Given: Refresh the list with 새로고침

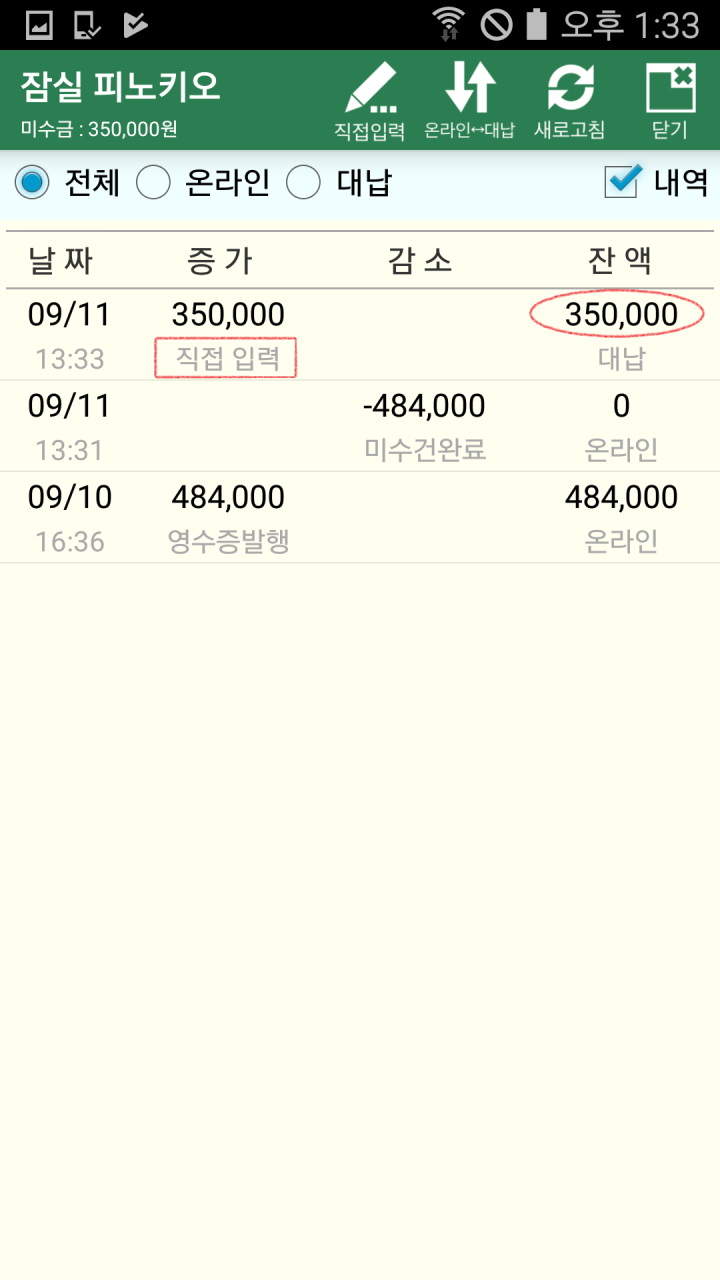Looking at the screenshot, I should (570, 100).
